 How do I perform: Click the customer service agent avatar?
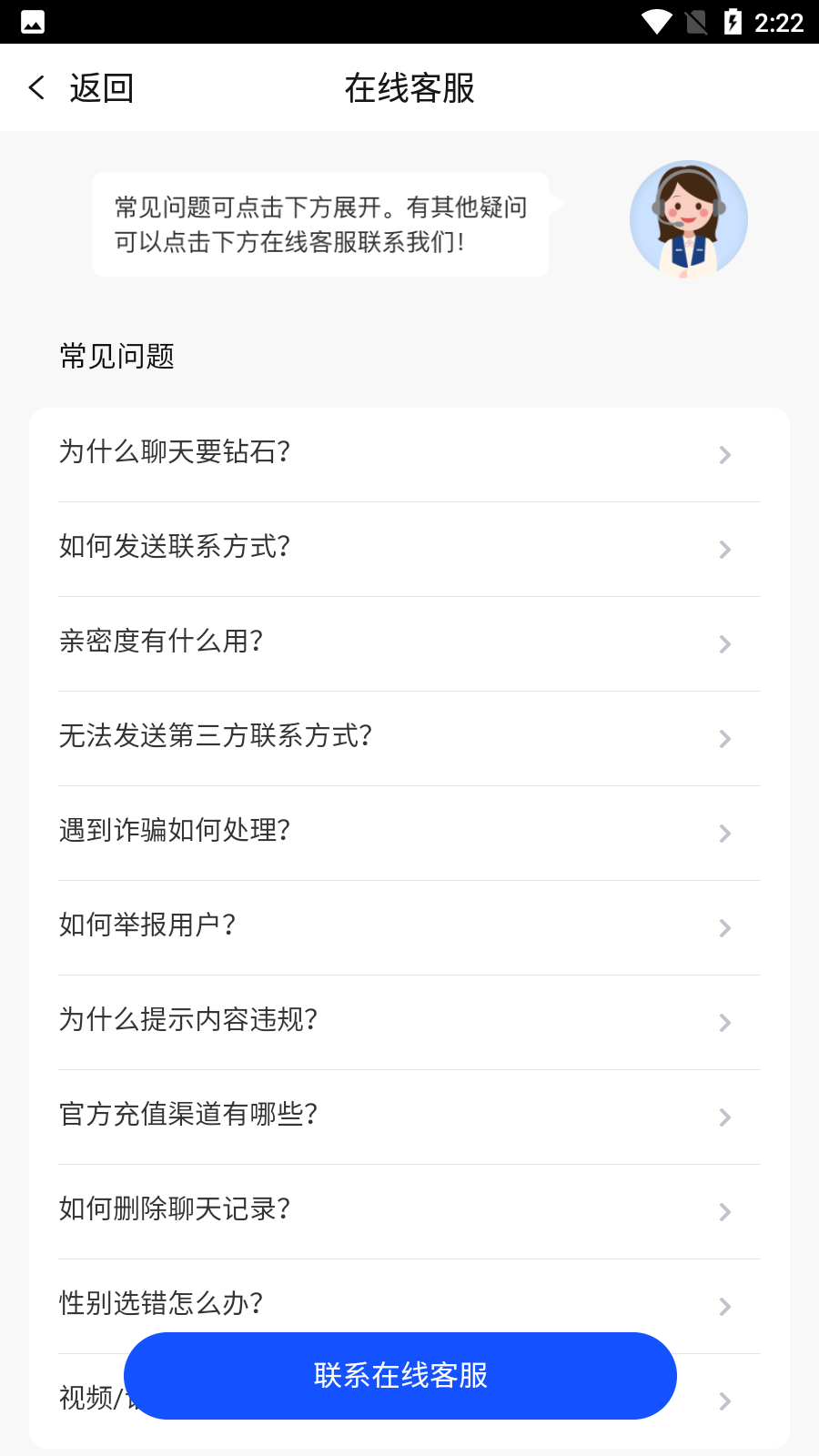click(x=689, y=219)
